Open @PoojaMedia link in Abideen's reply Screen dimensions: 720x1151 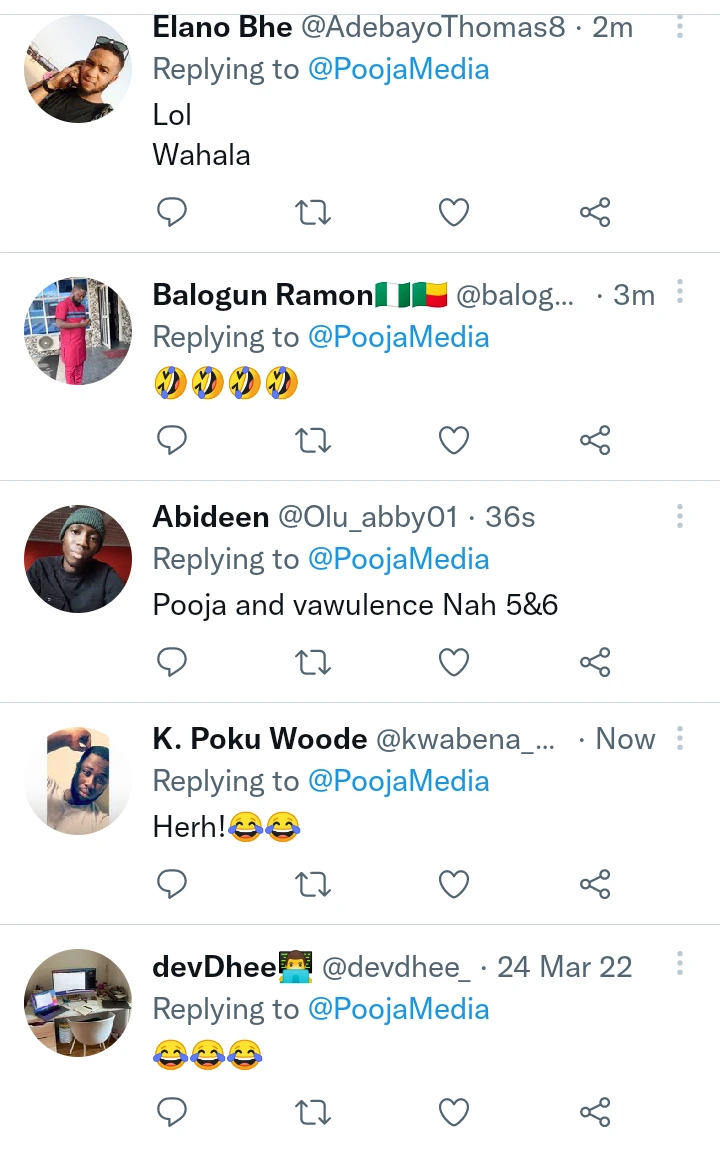(x=398, y=559)
